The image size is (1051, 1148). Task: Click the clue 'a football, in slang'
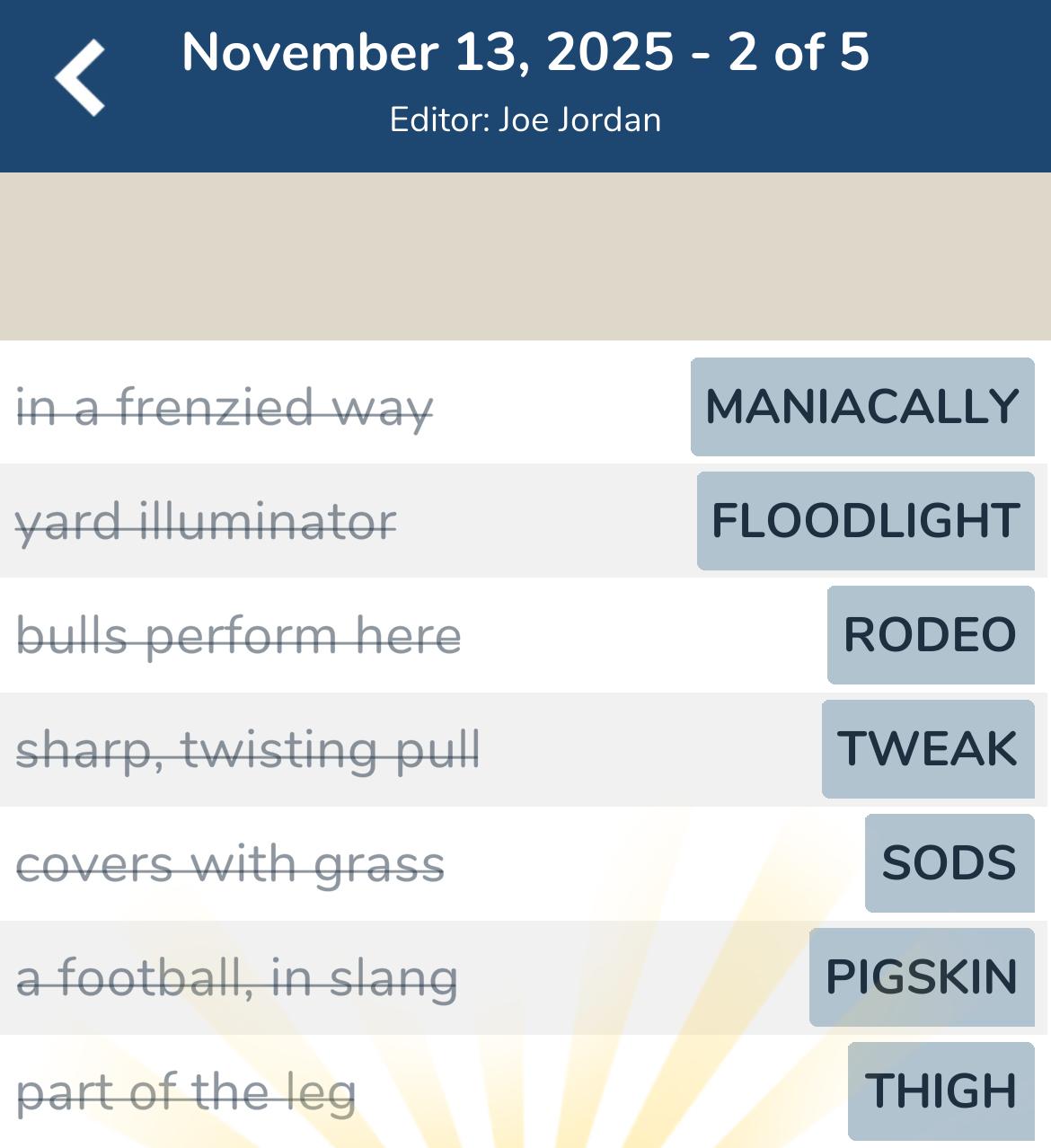pos(238,977)
